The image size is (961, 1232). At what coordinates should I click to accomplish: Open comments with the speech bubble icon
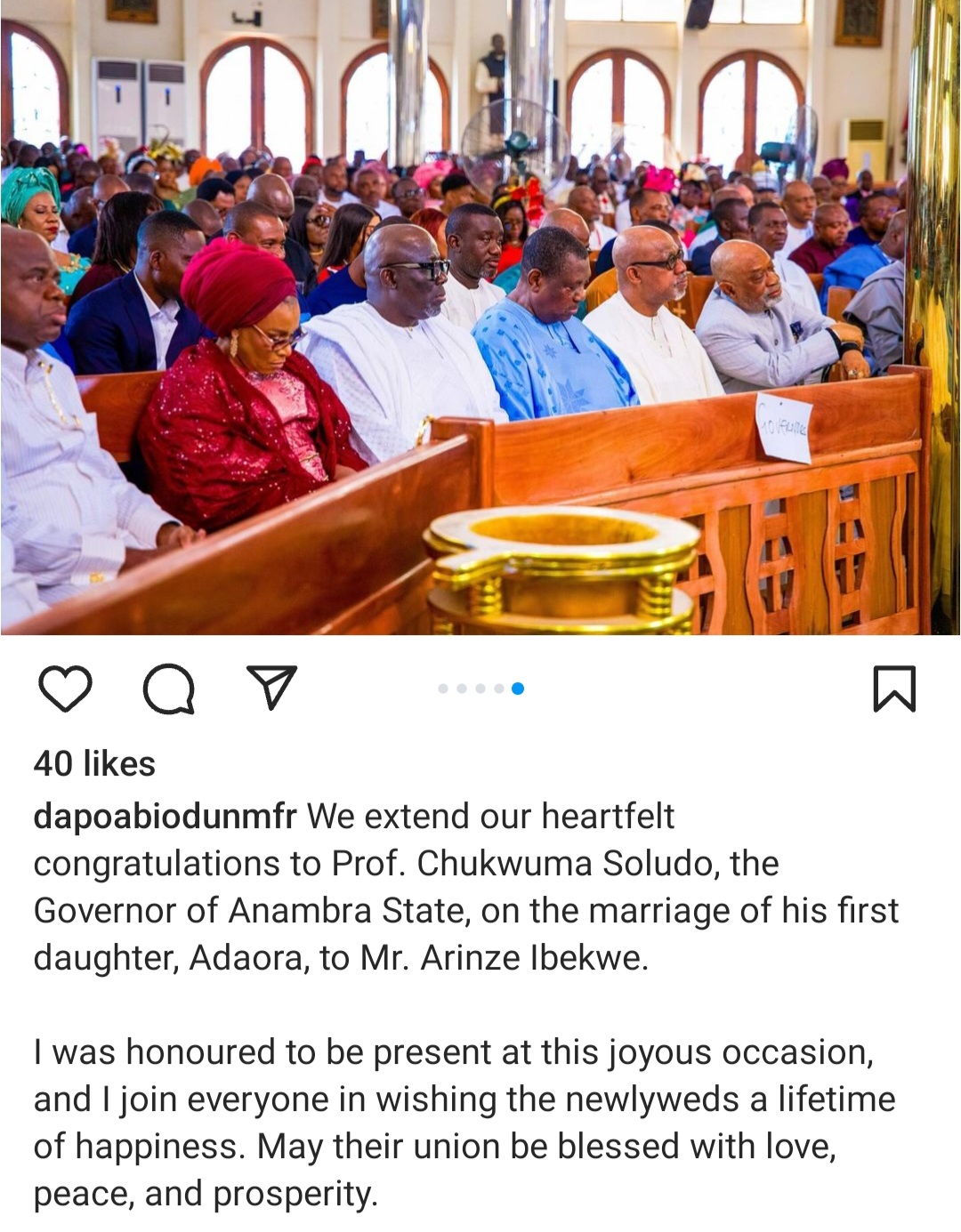[x=169, y=688]
